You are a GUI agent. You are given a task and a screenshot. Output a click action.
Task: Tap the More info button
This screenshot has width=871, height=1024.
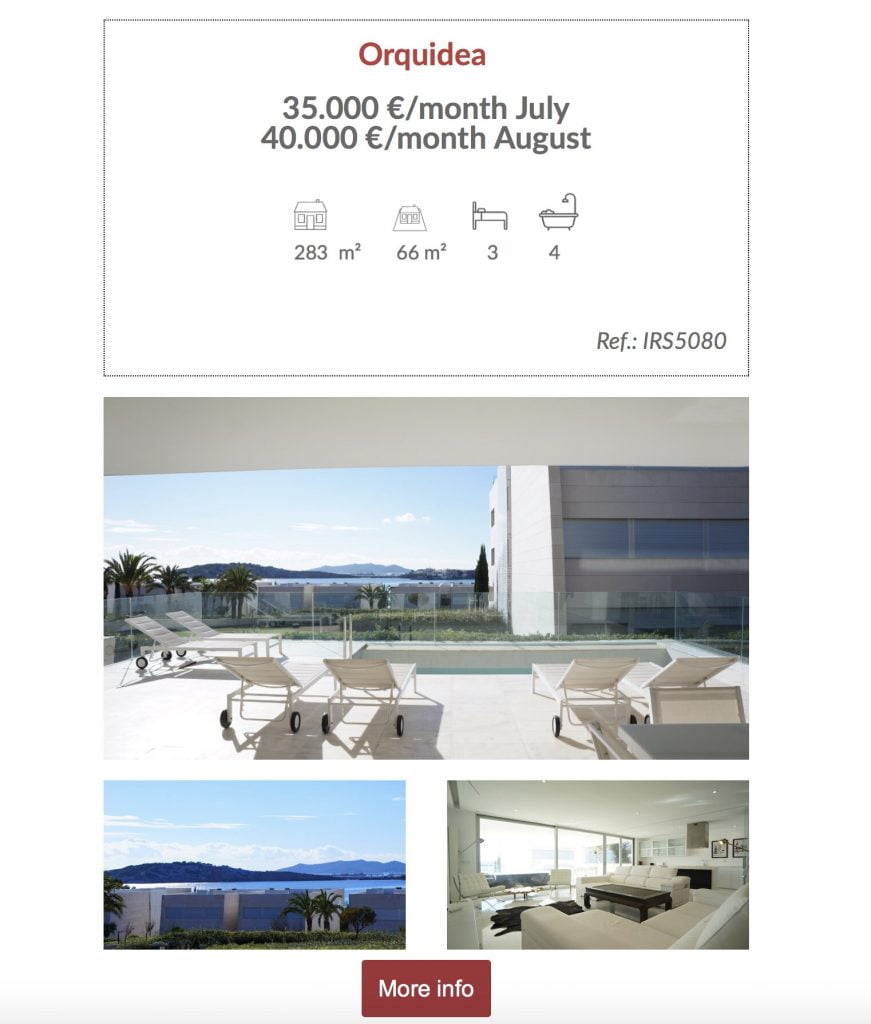coord(426,988)
